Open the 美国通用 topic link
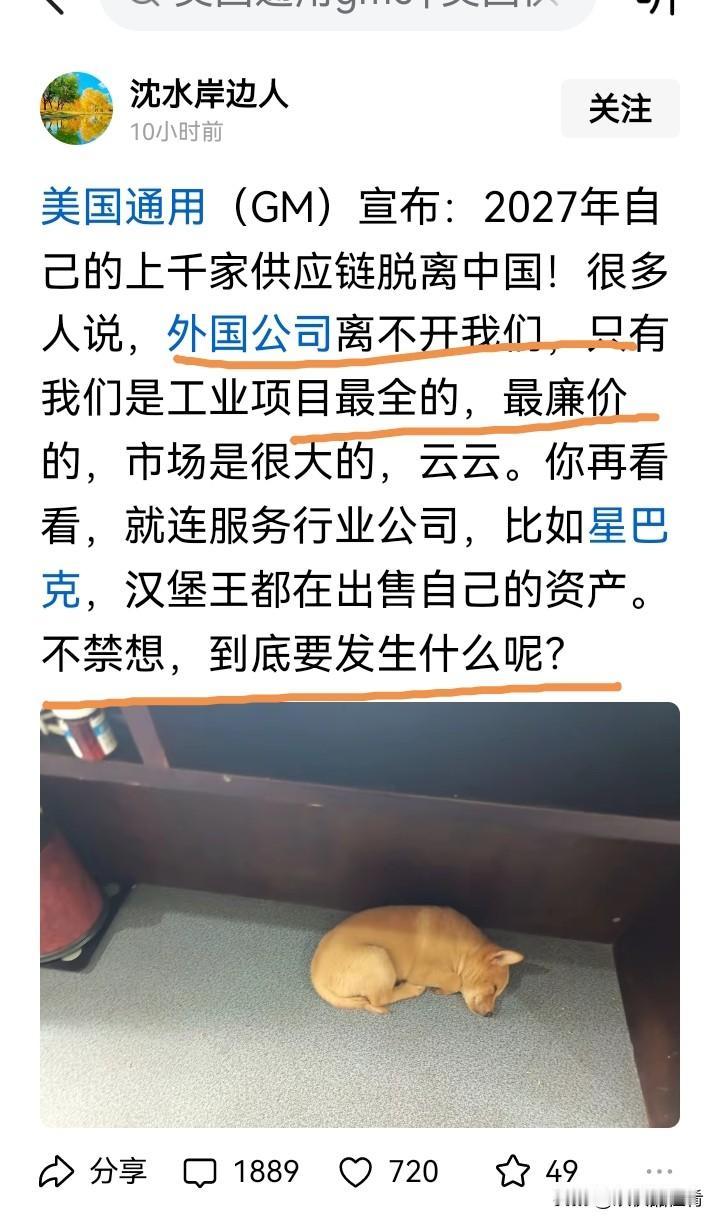720x1224 pixels. point(123,207)
